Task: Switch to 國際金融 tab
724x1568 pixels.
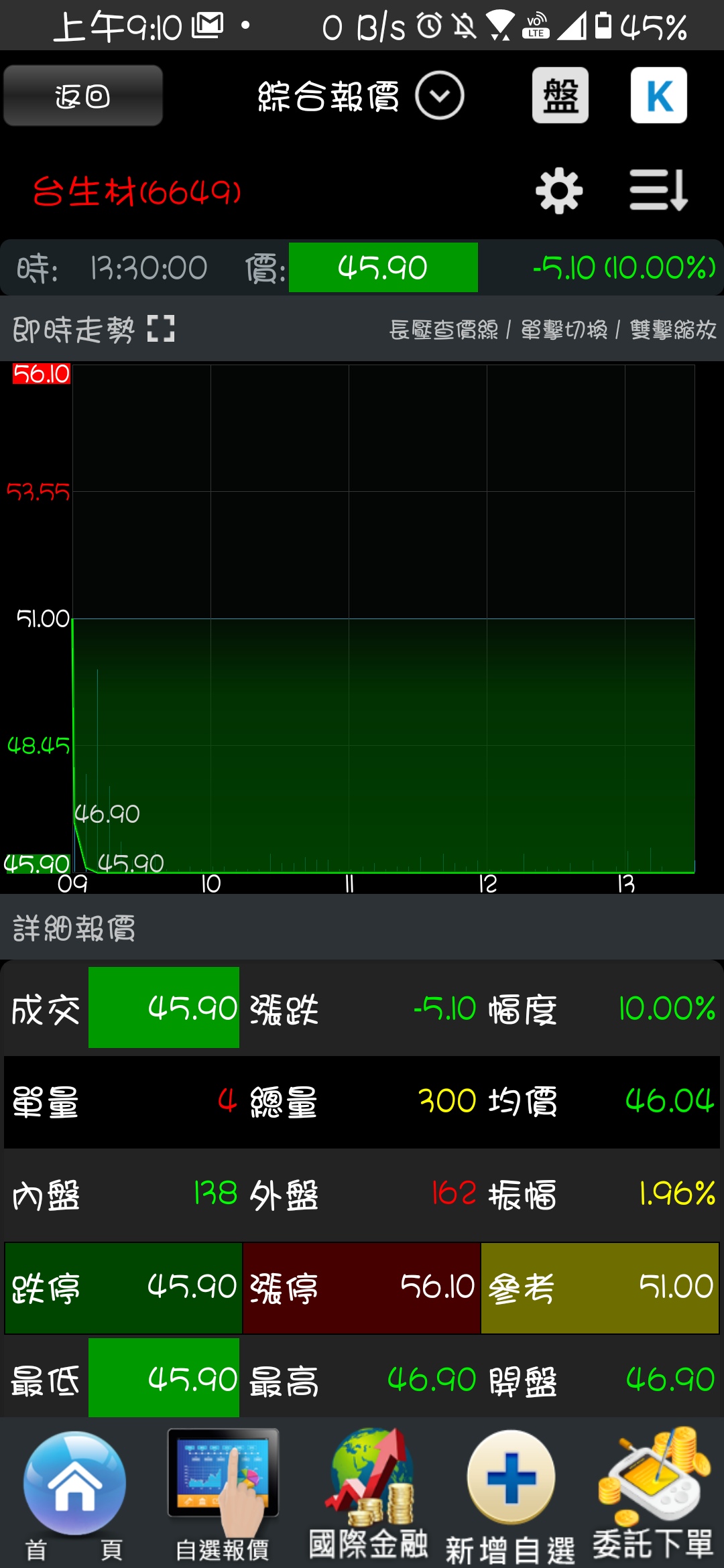Action: point(368,1494)
